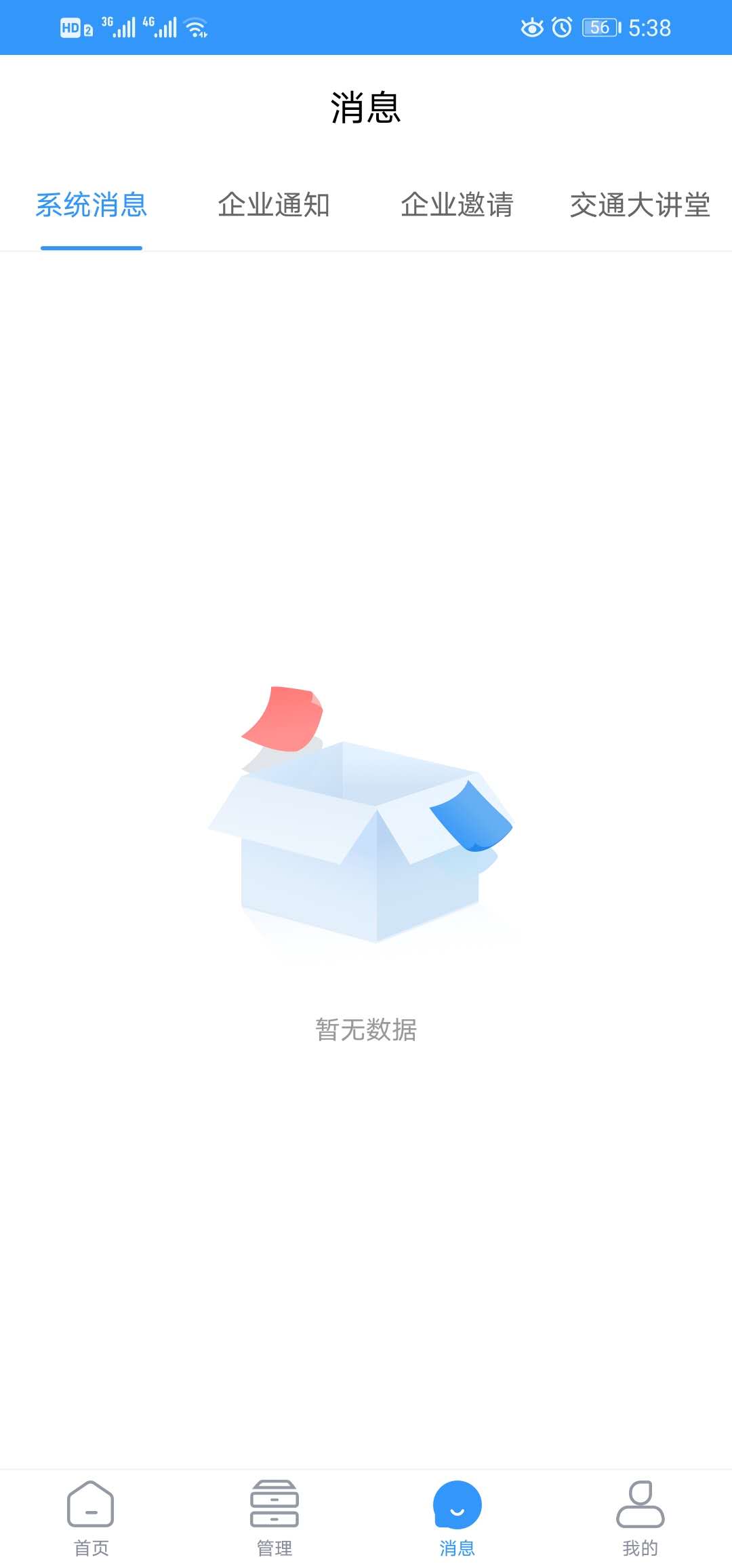Select the 系统消息 tab
This screenshot has height=1568, width=732.
[x=91, y=205]
